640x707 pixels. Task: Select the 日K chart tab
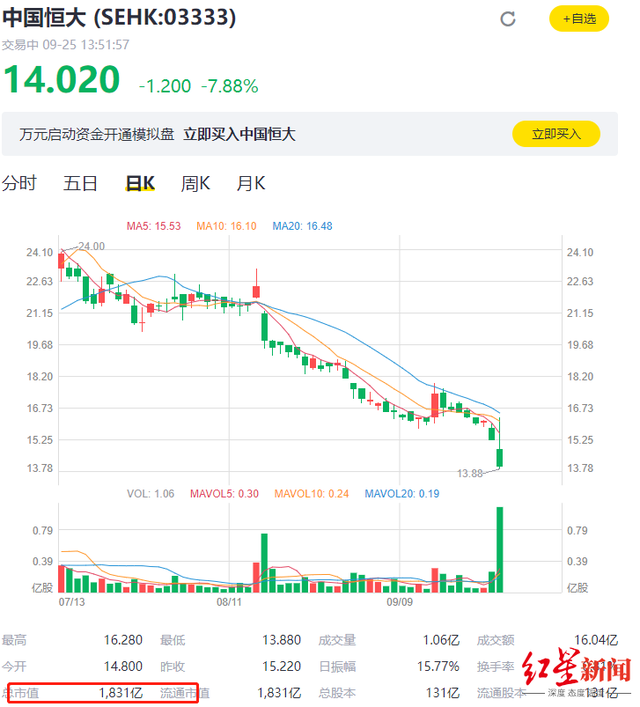click(140, 183)
